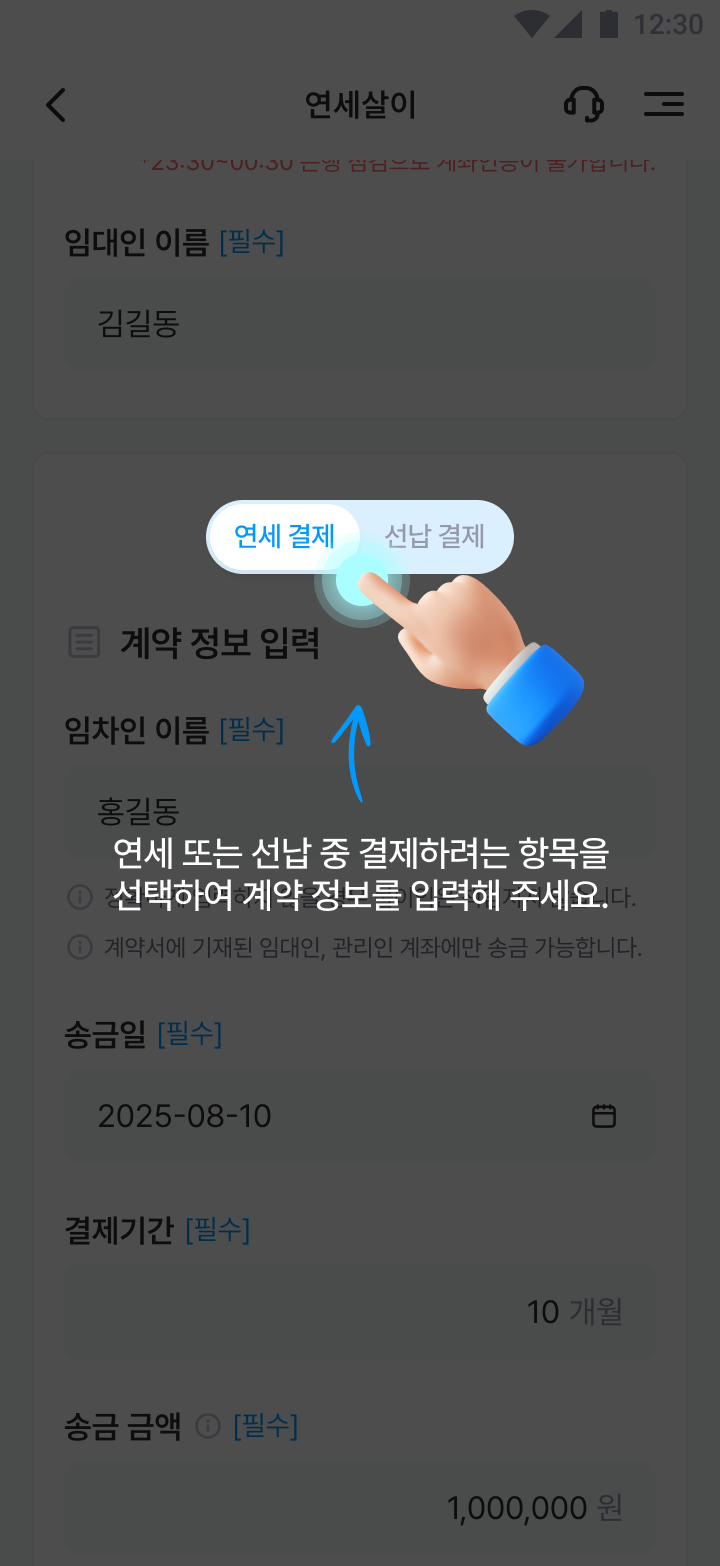This screenshot has height=1566, width=720.
Task: Open the hamburger menu
Action: tap(664, 104)
